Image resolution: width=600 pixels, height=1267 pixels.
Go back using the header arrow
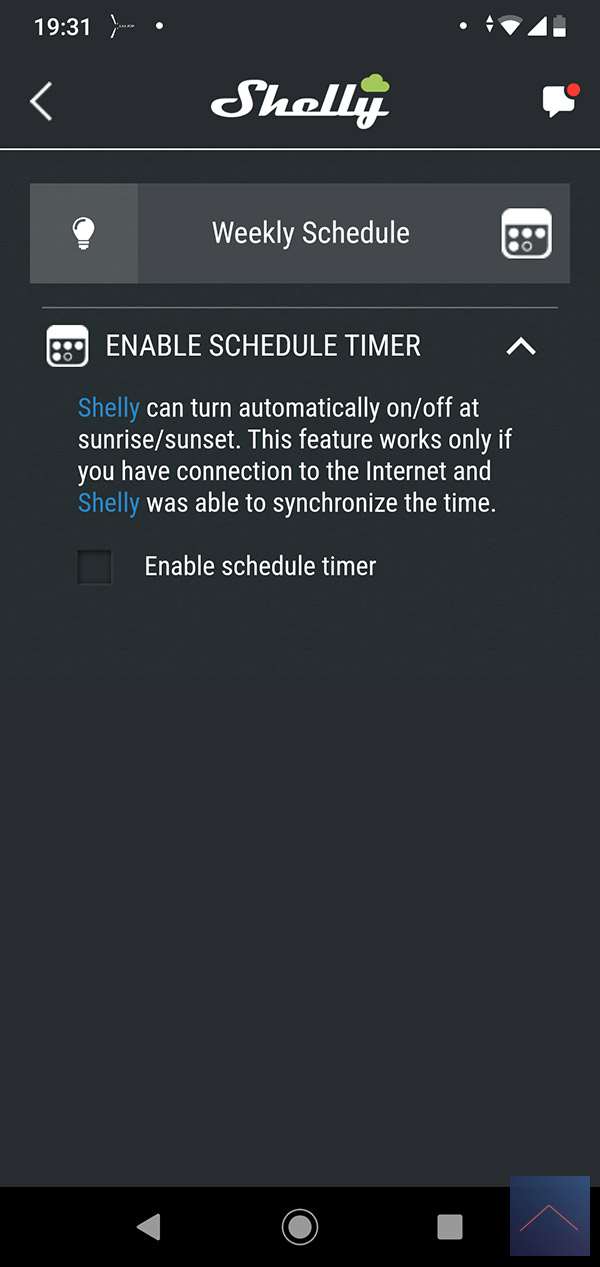[41, 101]
